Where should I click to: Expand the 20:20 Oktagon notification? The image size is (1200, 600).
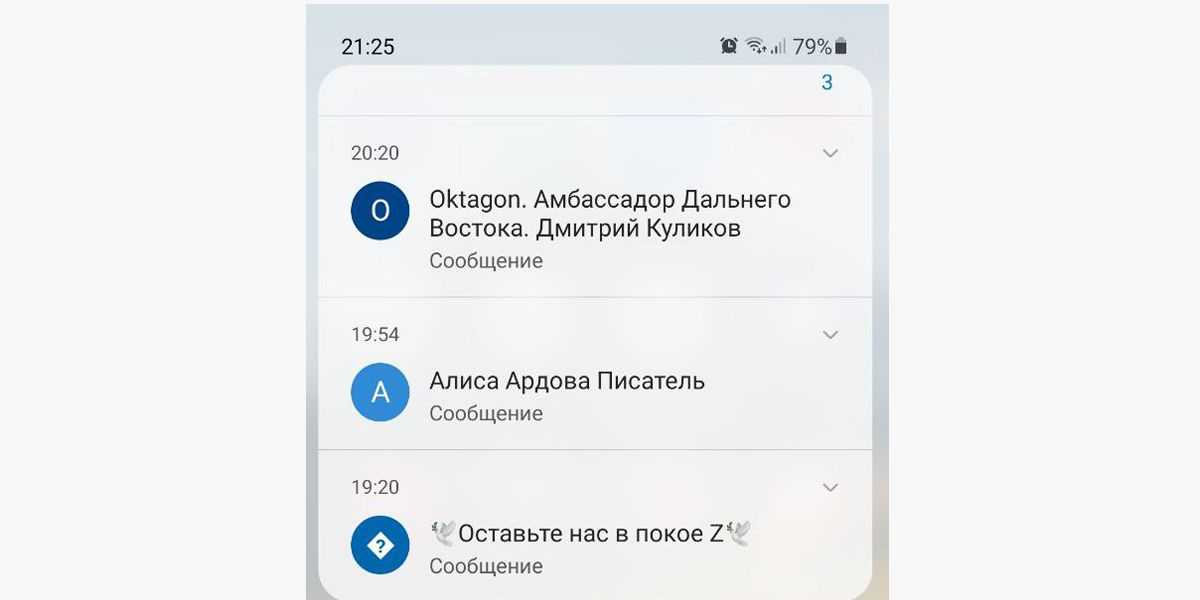tap(830, 153)
